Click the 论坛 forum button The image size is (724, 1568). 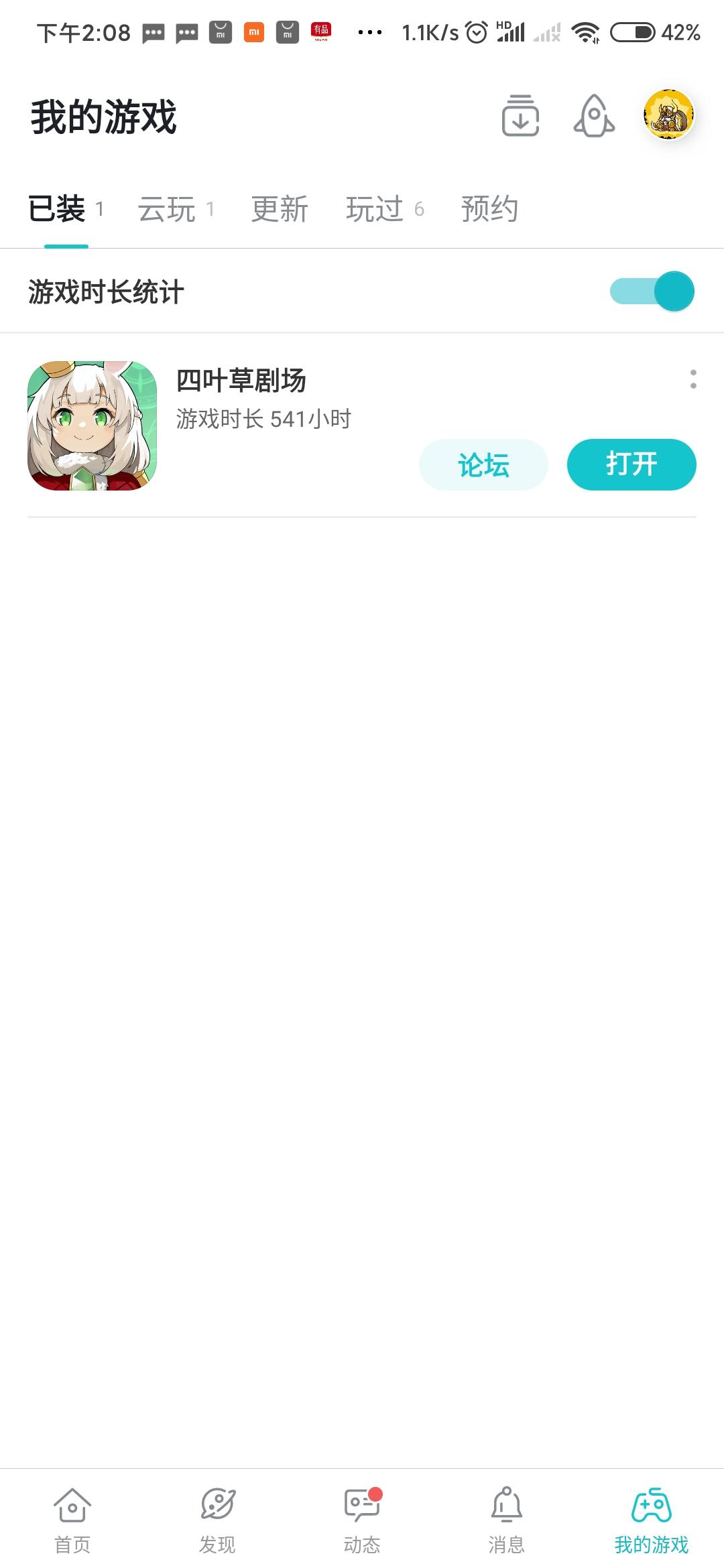(483, 464)
